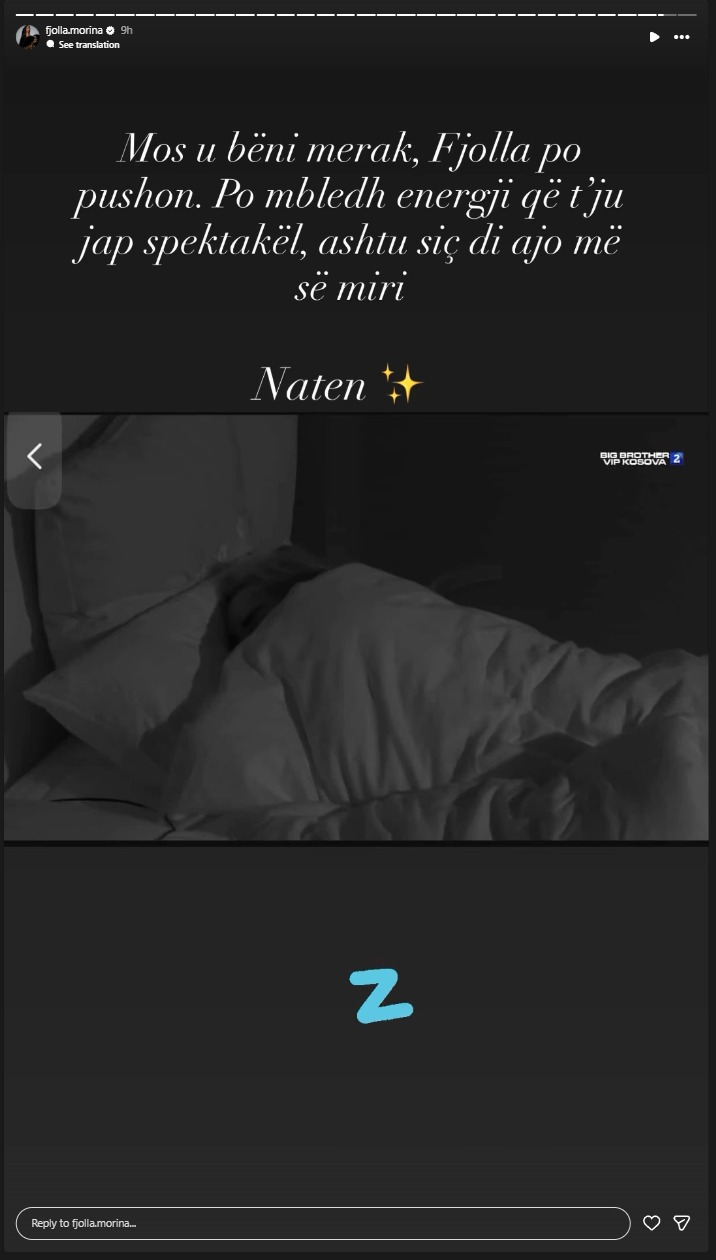Open the three-dot story options menu
The image size is (716, 1260).
(x=682, y=37)
